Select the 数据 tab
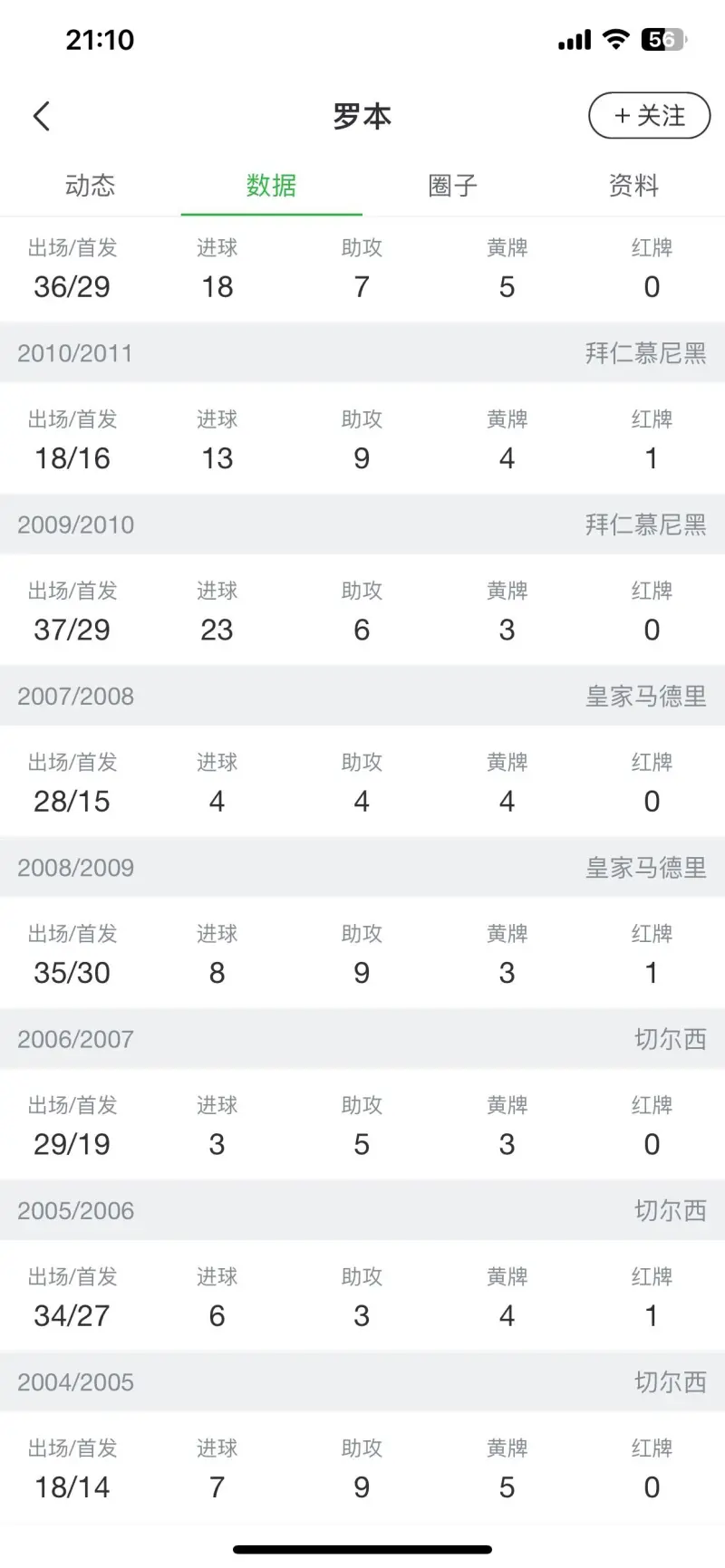The width and height of the screenshot is (725, 1568). [272, 186]
